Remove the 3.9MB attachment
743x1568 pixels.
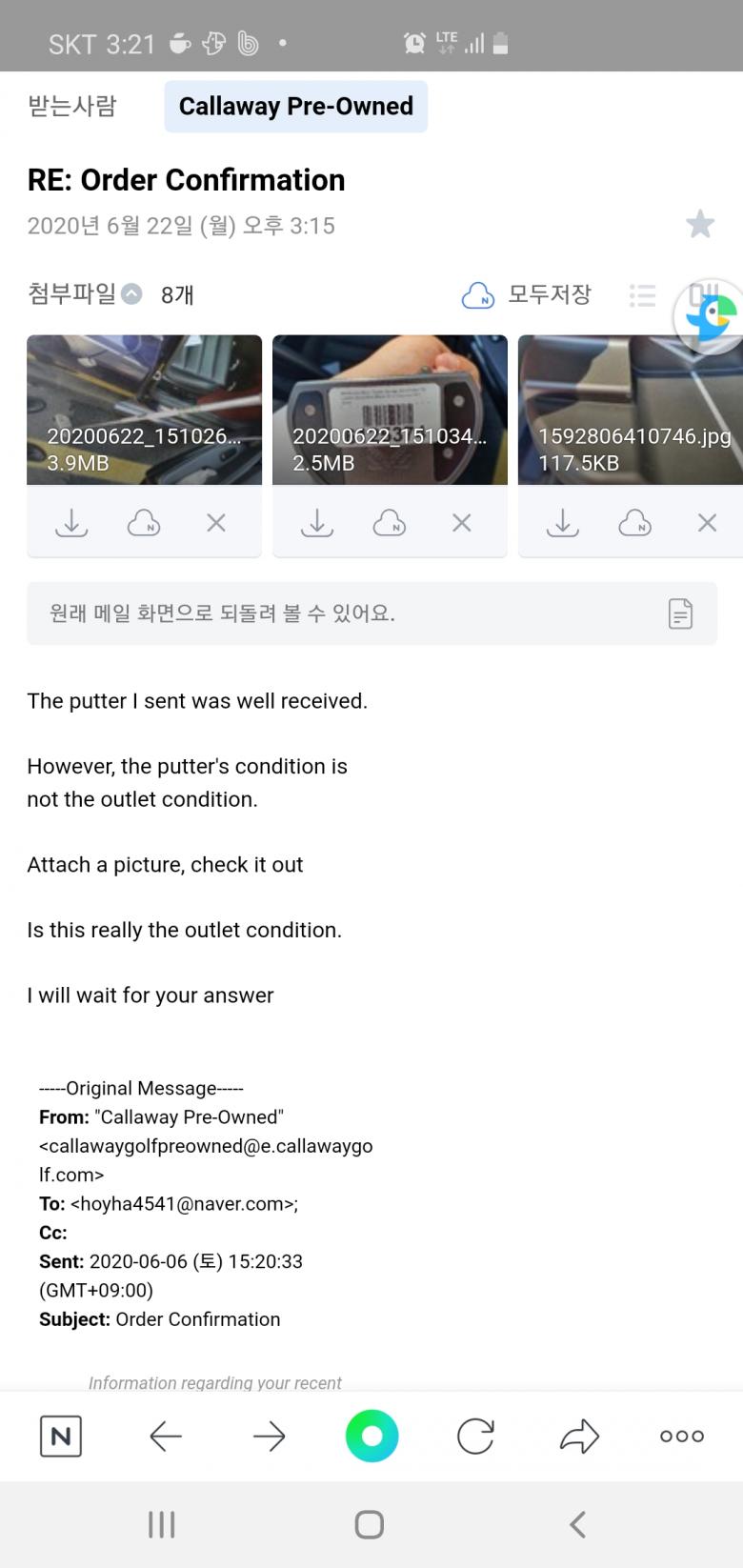pyautogui.click(x=216, y=522)
